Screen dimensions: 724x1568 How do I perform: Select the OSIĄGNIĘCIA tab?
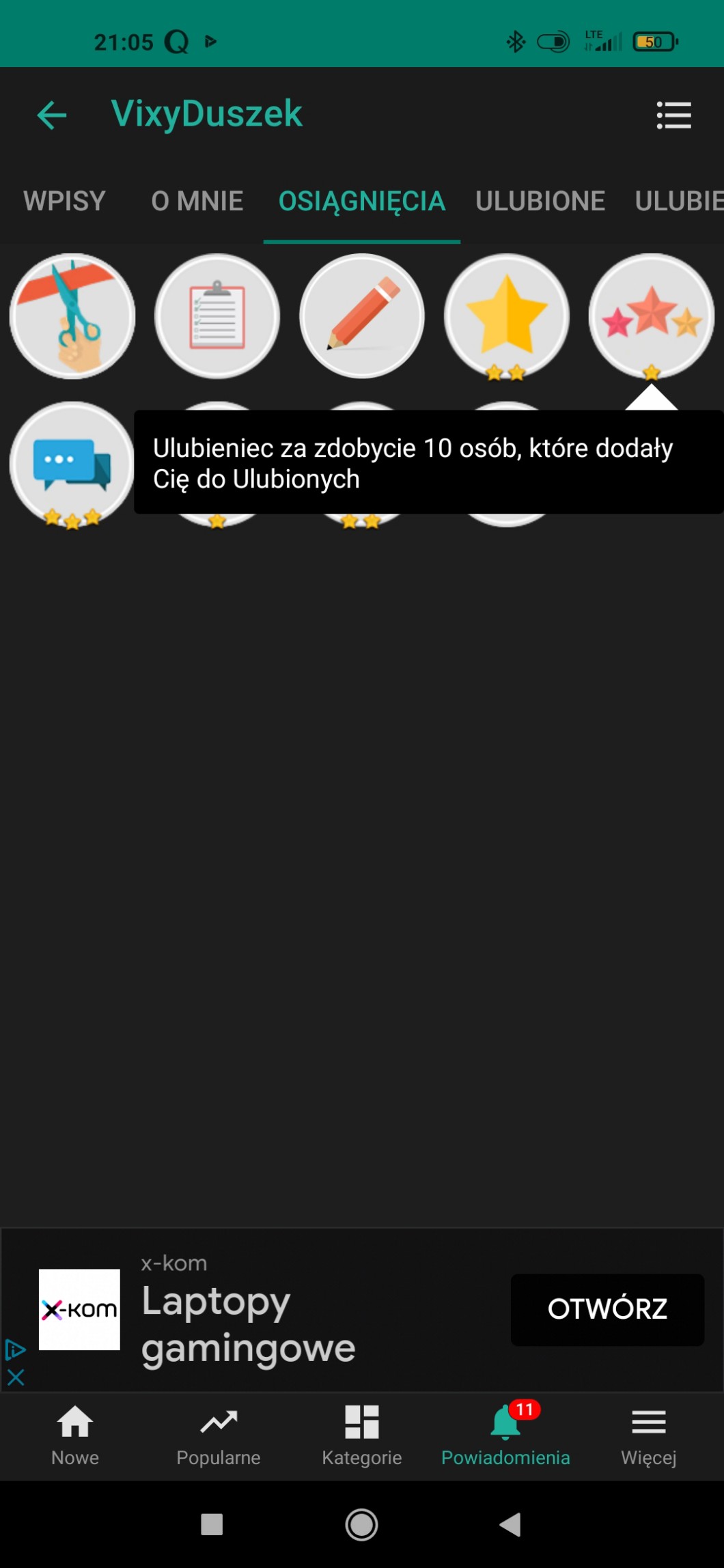pos(361,201)
